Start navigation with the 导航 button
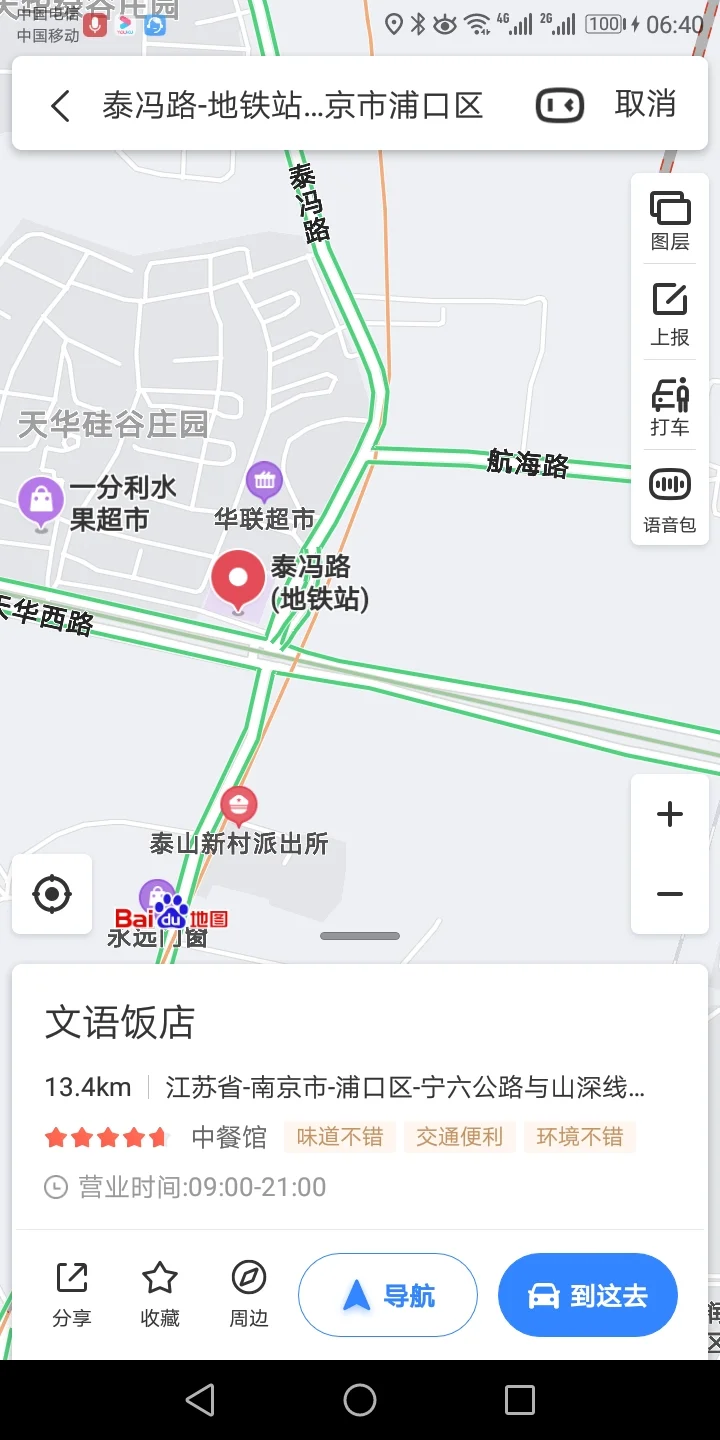The width and height of the screenshot is (720, 1440). [388, 1294]
